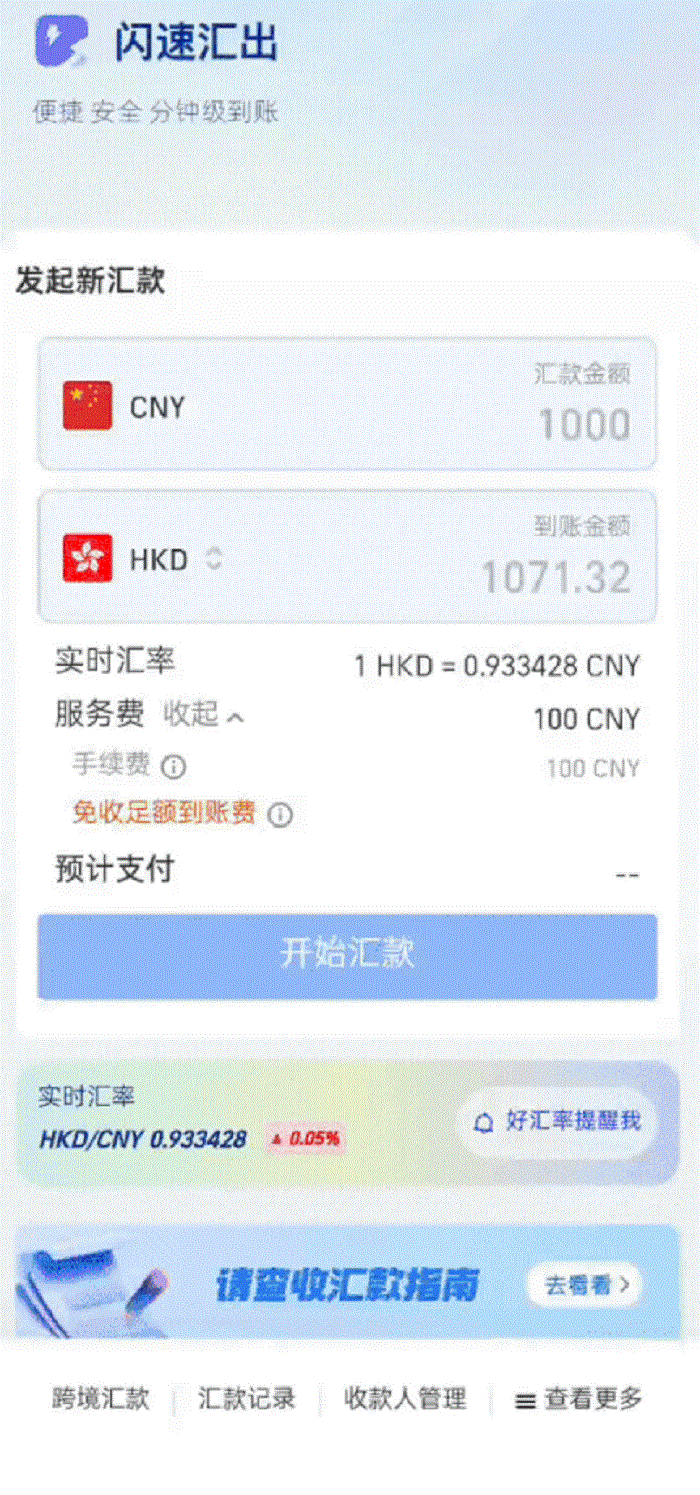Go to 收款人管理
This screenshot has height=1495, width=700.
(405, 1398)
